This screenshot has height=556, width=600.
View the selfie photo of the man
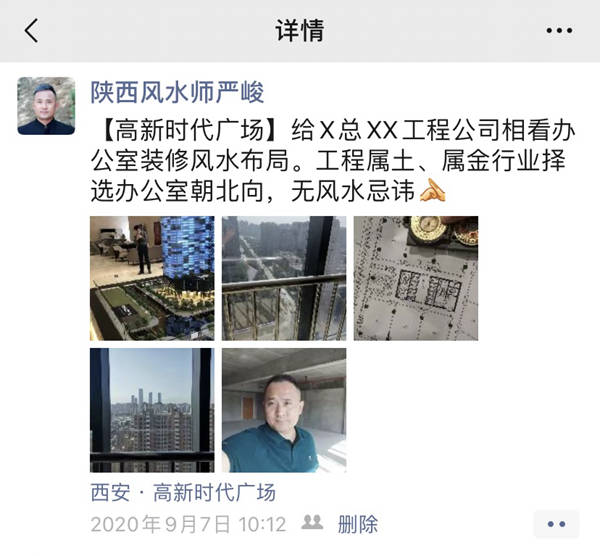coord(284,409)
